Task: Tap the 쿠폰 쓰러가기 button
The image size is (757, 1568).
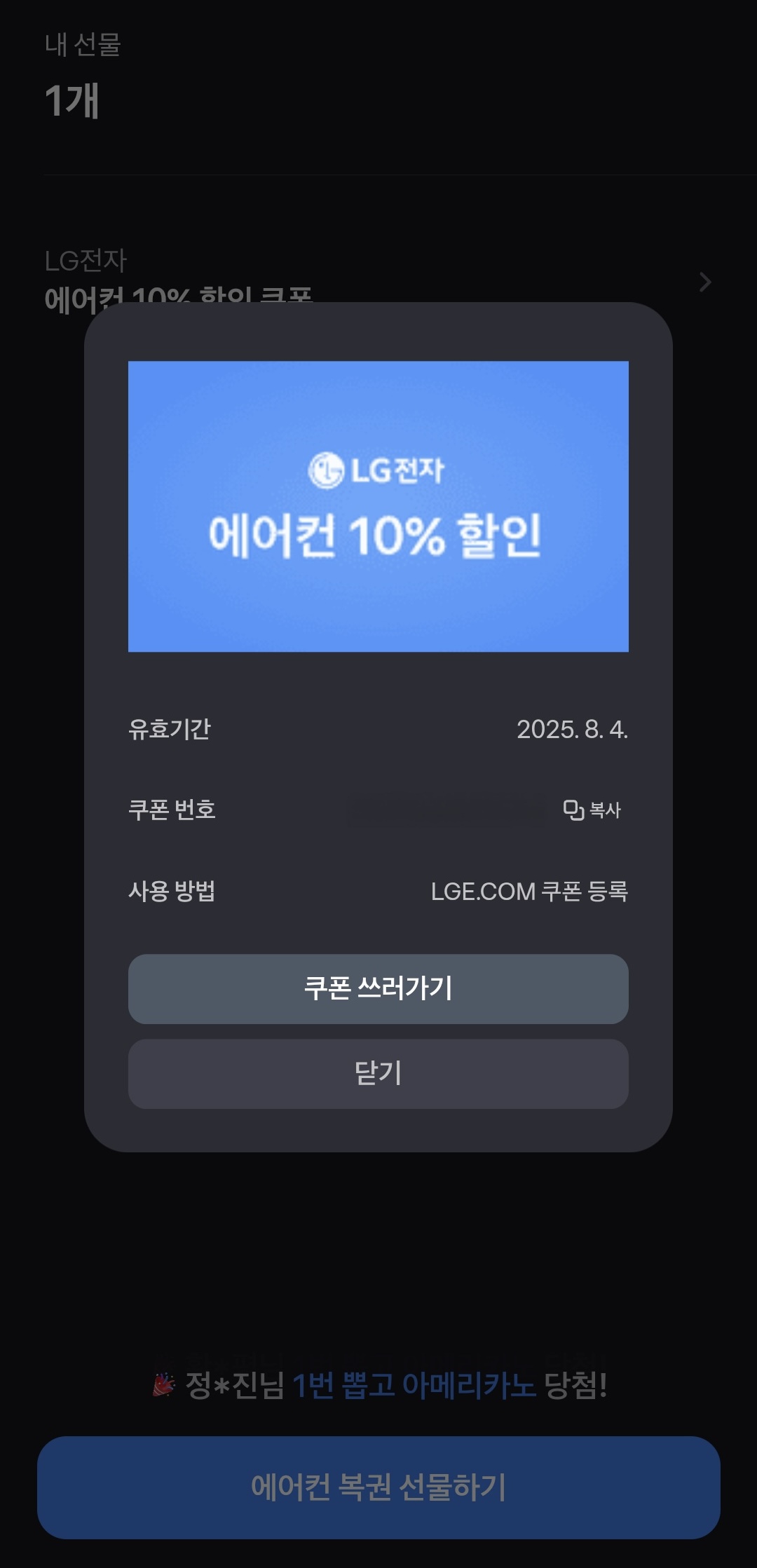Action: click(x=378, y=988)
